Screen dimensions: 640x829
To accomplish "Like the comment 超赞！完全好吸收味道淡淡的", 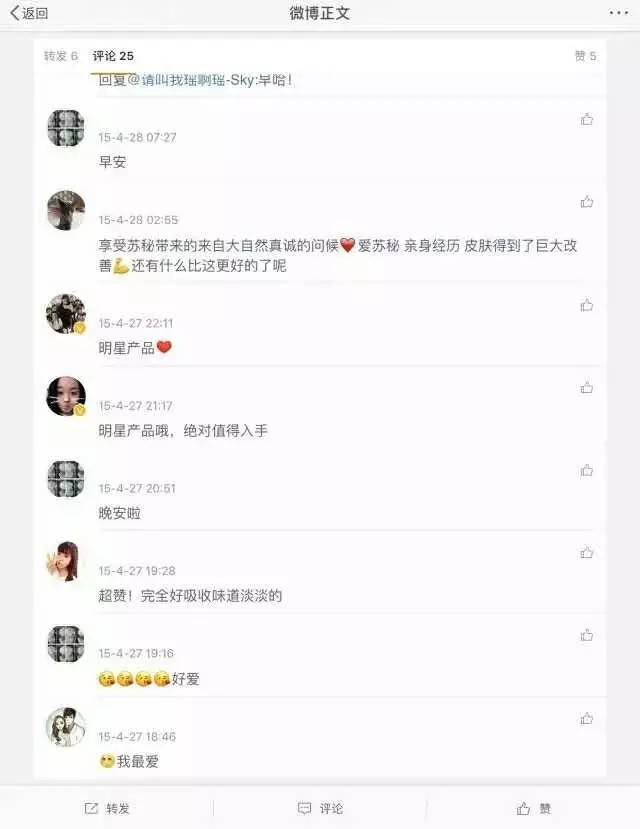I will (587, 552).
